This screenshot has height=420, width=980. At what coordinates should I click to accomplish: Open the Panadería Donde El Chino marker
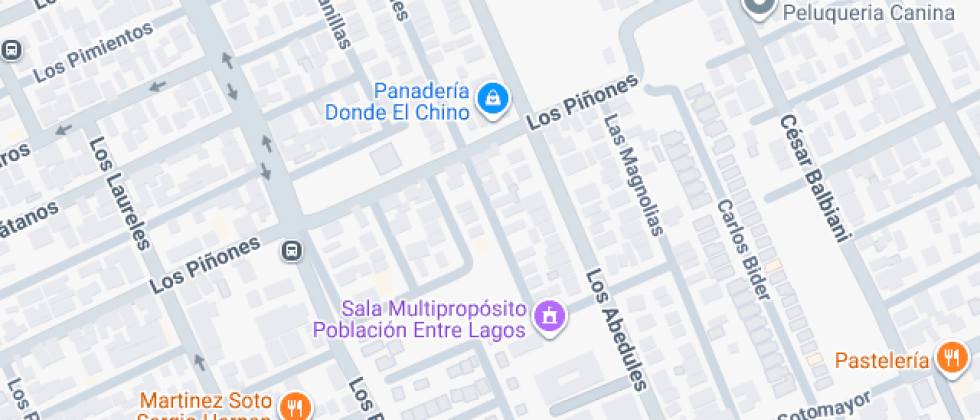click(x=492, y=98)
